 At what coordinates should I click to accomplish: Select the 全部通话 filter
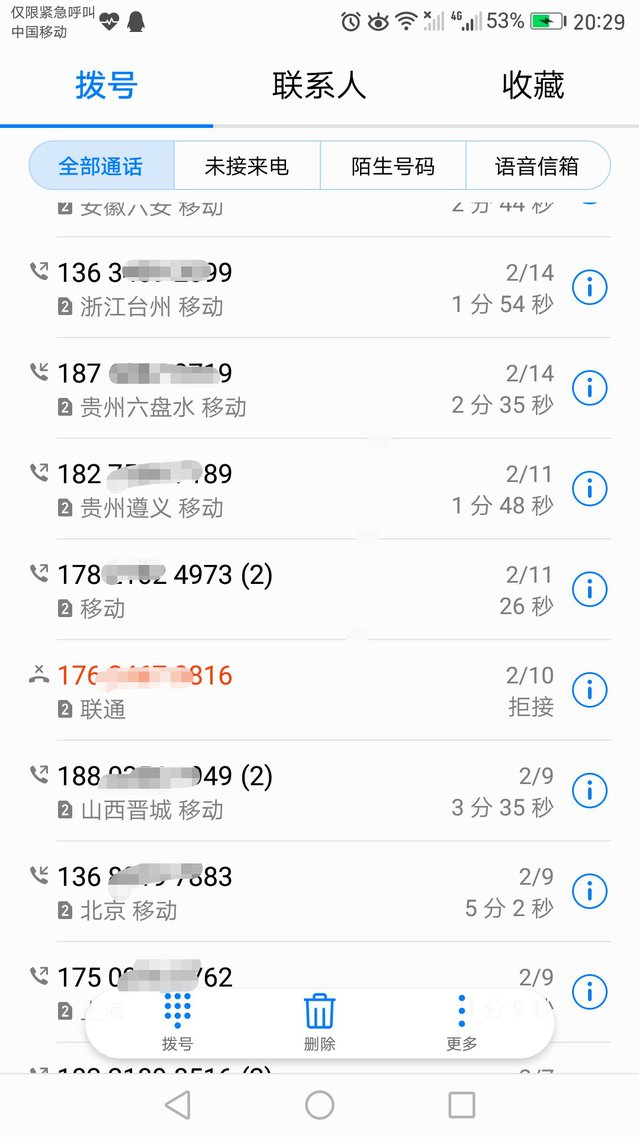click(x=101, y=166)
